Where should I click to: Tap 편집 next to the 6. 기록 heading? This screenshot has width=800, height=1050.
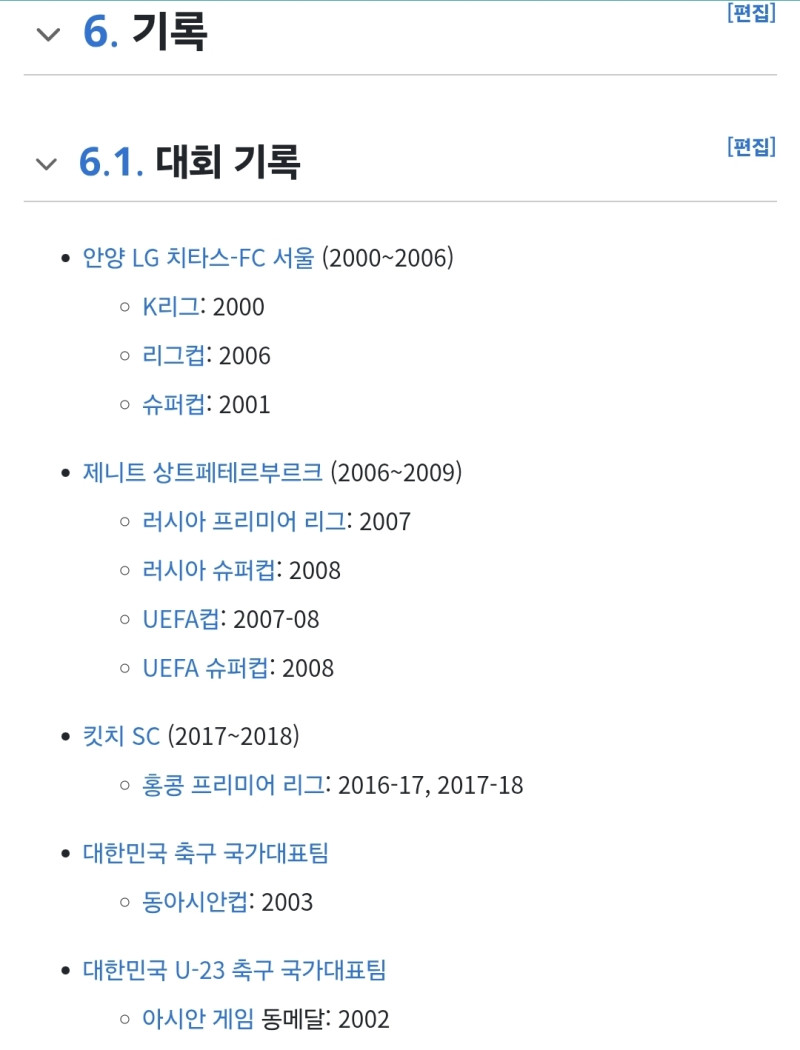751,13
